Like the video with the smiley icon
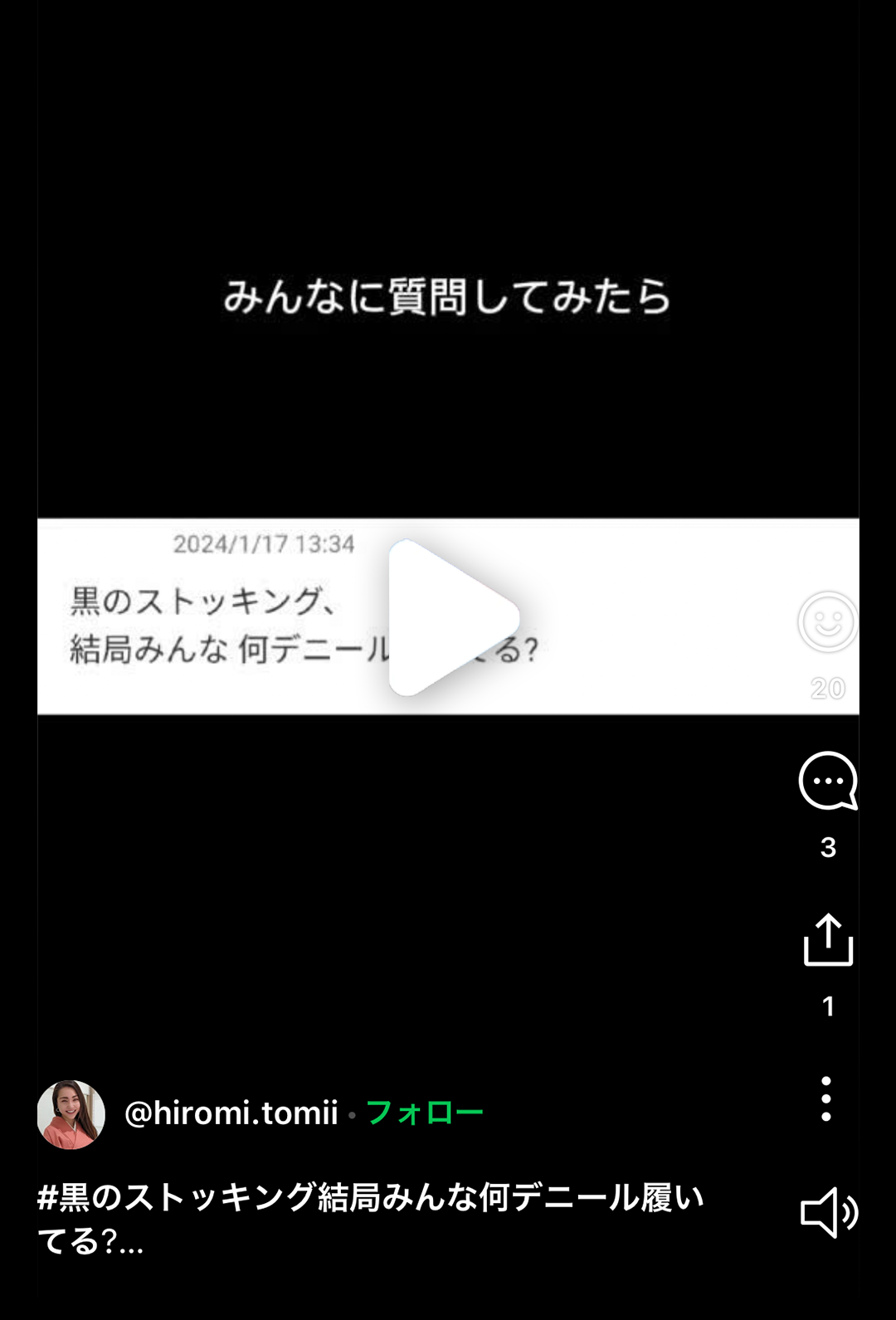 [827, 622]
